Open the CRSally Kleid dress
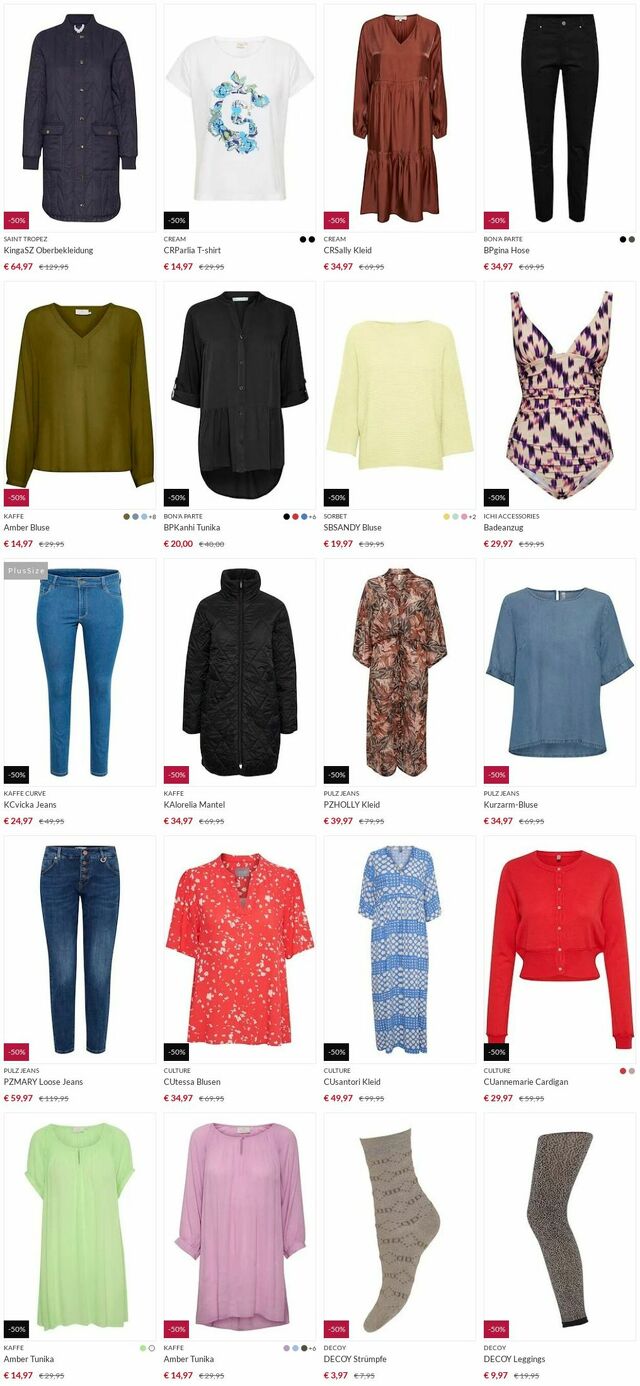 coord(400,117)
